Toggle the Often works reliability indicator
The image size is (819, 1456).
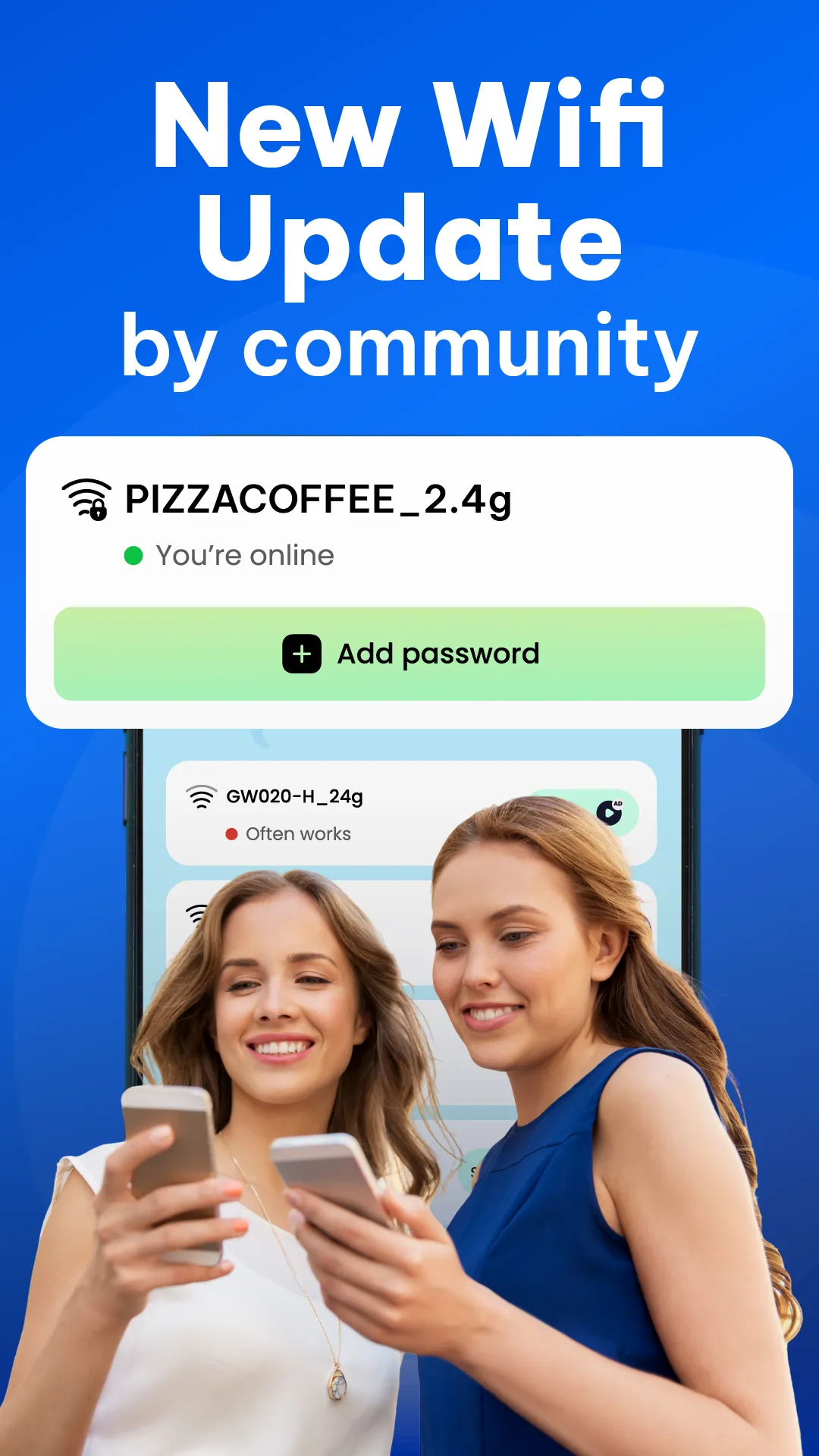coord(232,834)
